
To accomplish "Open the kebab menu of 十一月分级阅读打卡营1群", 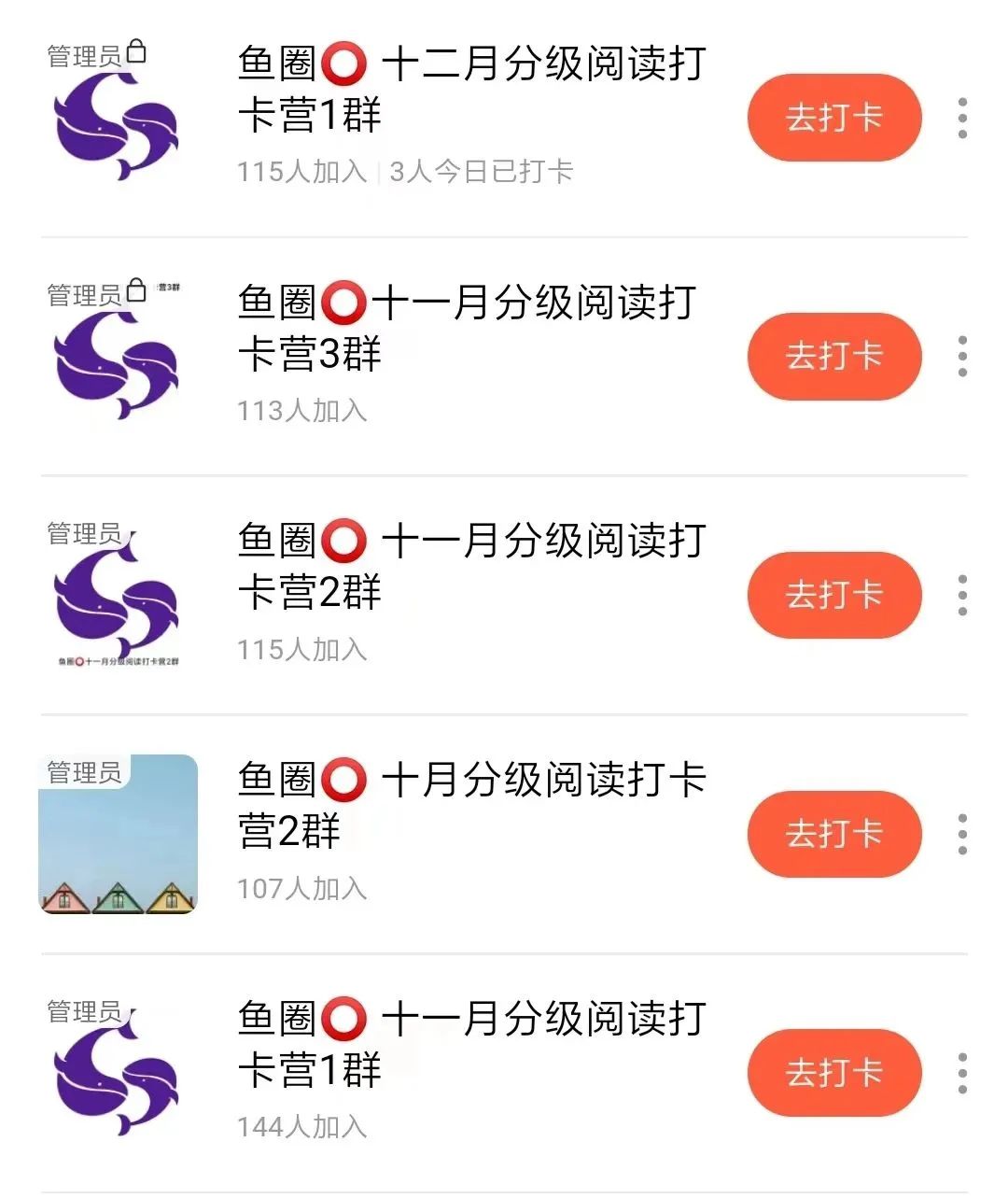I will point(960,1073).
